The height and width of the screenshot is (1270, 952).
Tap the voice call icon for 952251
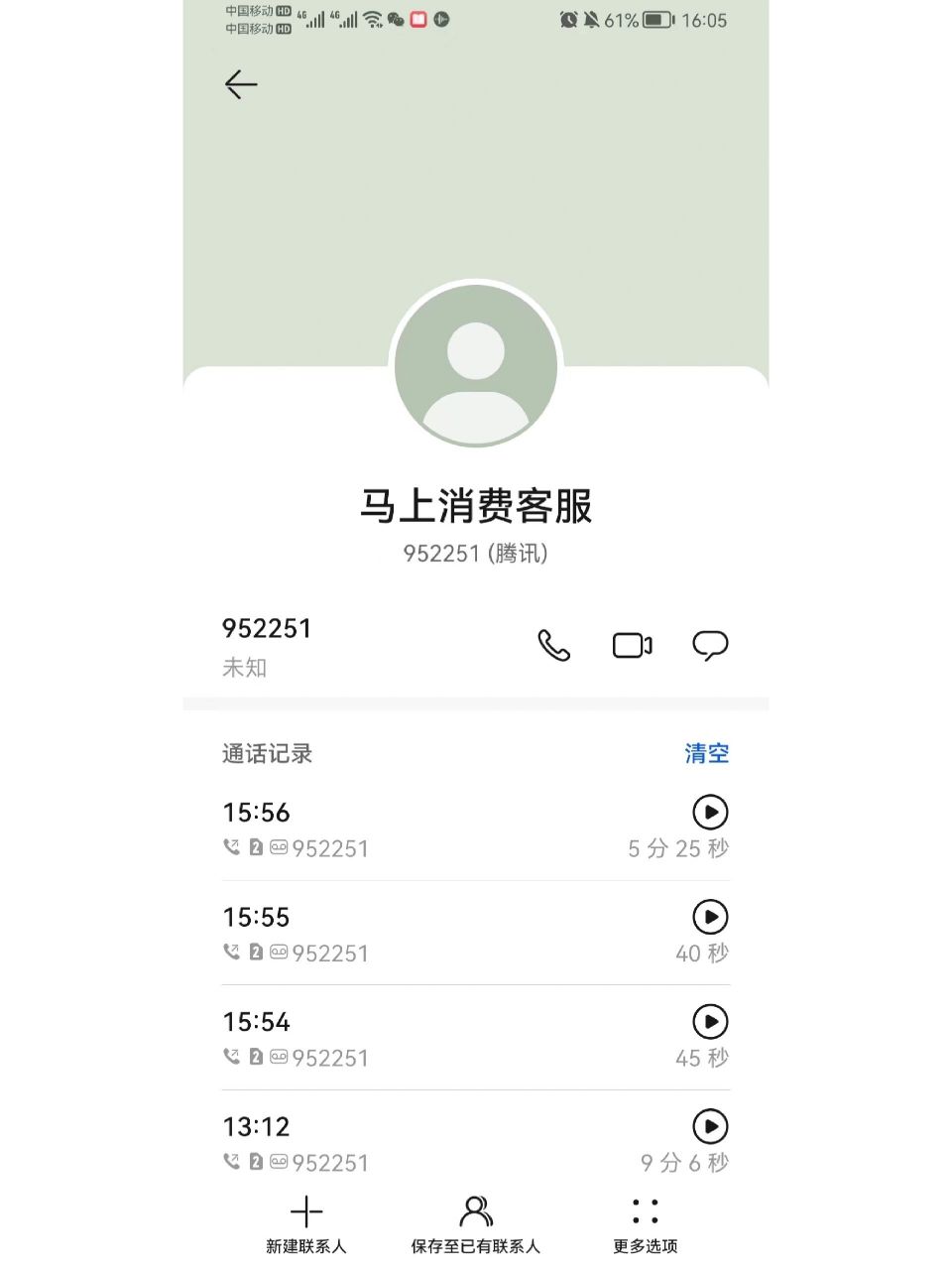[x=553, y=645]
